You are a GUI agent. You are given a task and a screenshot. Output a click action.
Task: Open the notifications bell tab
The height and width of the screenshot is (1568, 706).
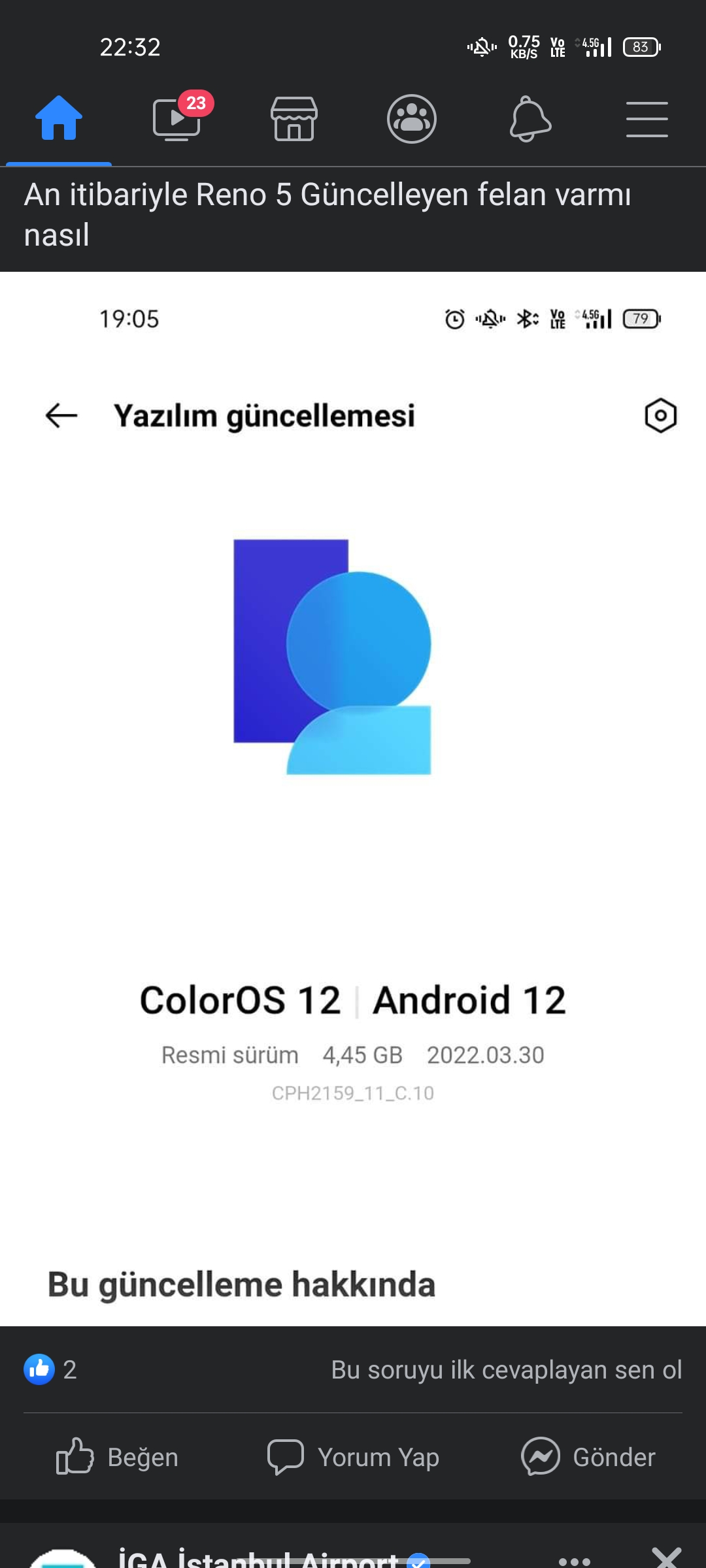coord(530,119)
